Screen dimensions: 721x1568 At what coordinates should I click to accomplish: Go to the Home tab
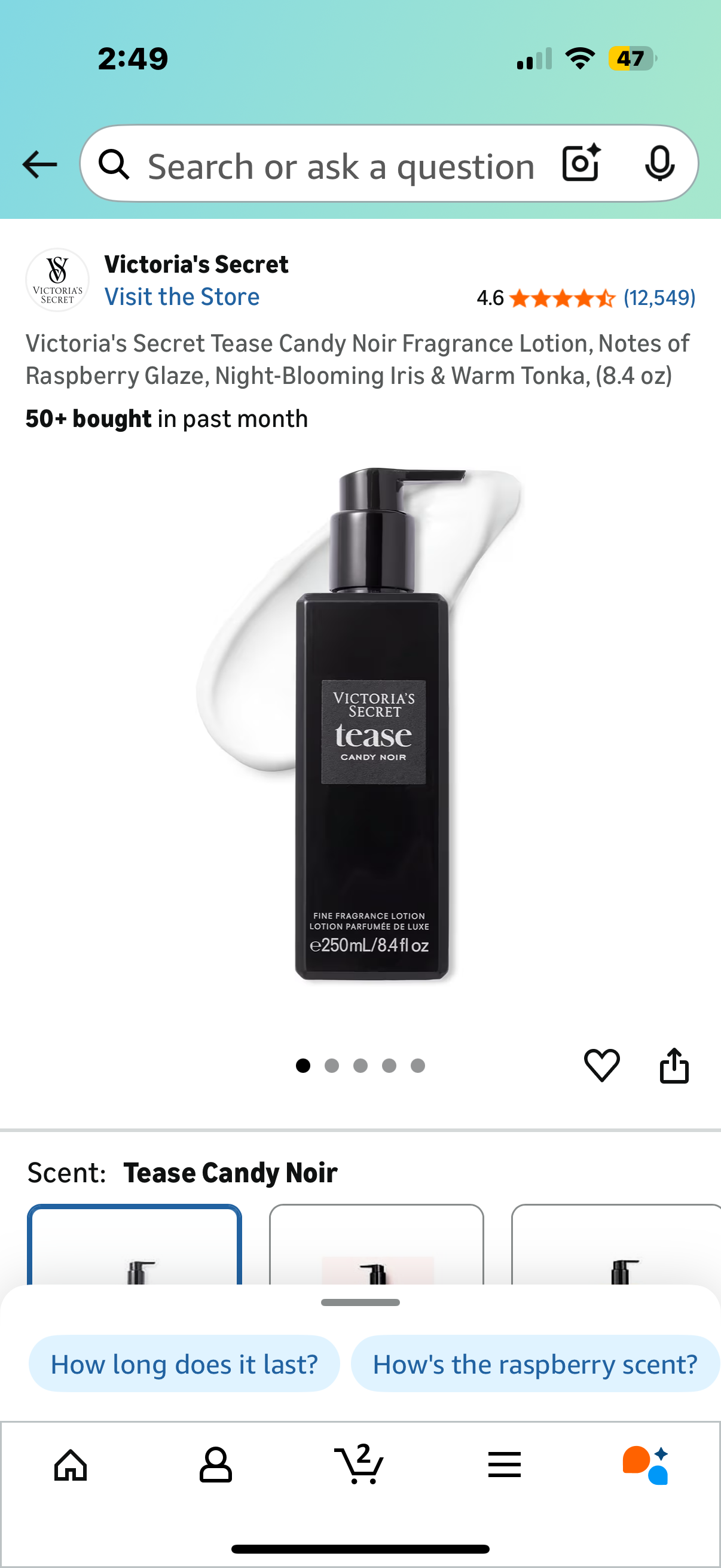tap(71, 1465)
